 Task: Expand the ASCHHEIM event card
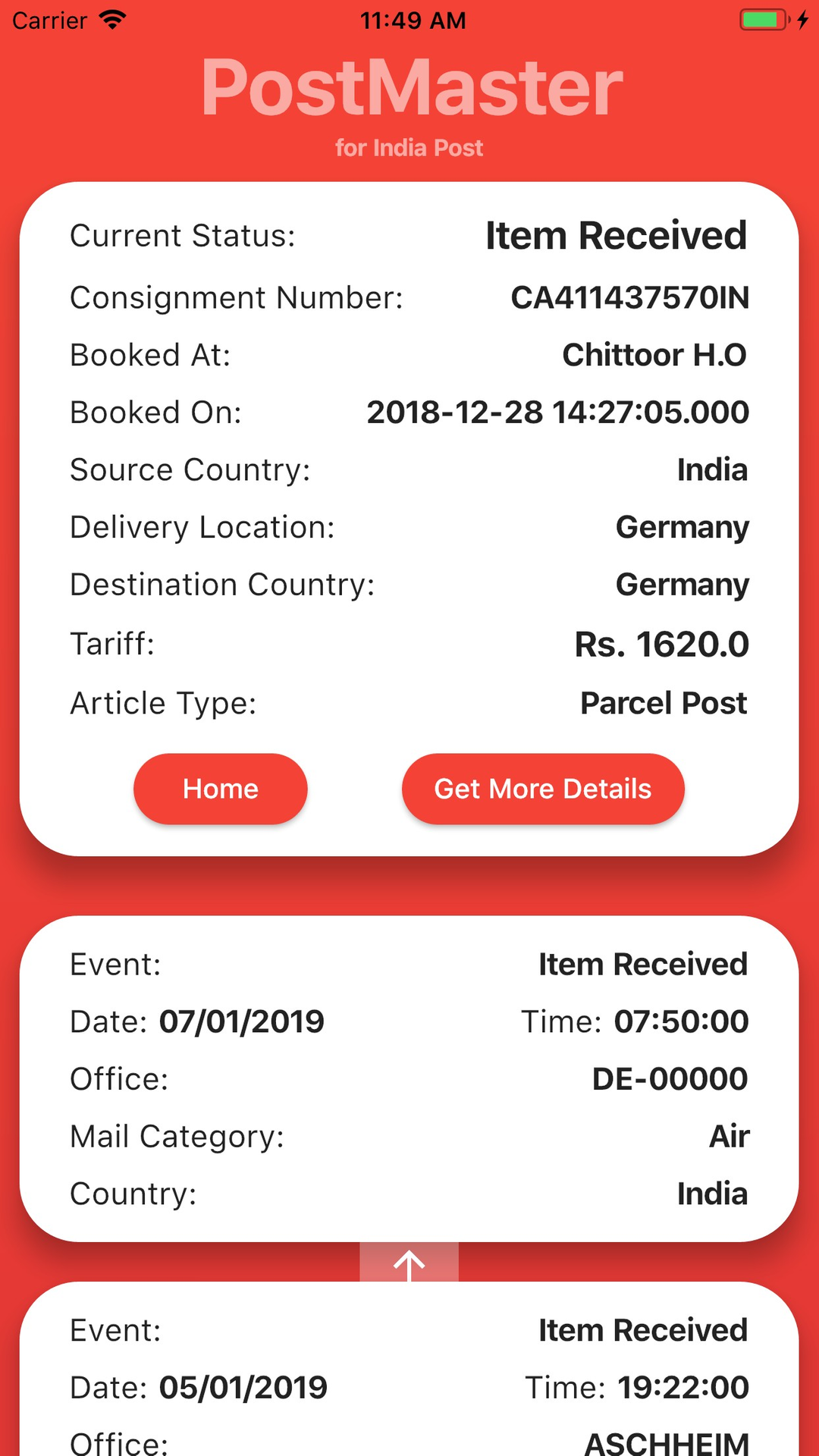click(x=409, y=1373)
